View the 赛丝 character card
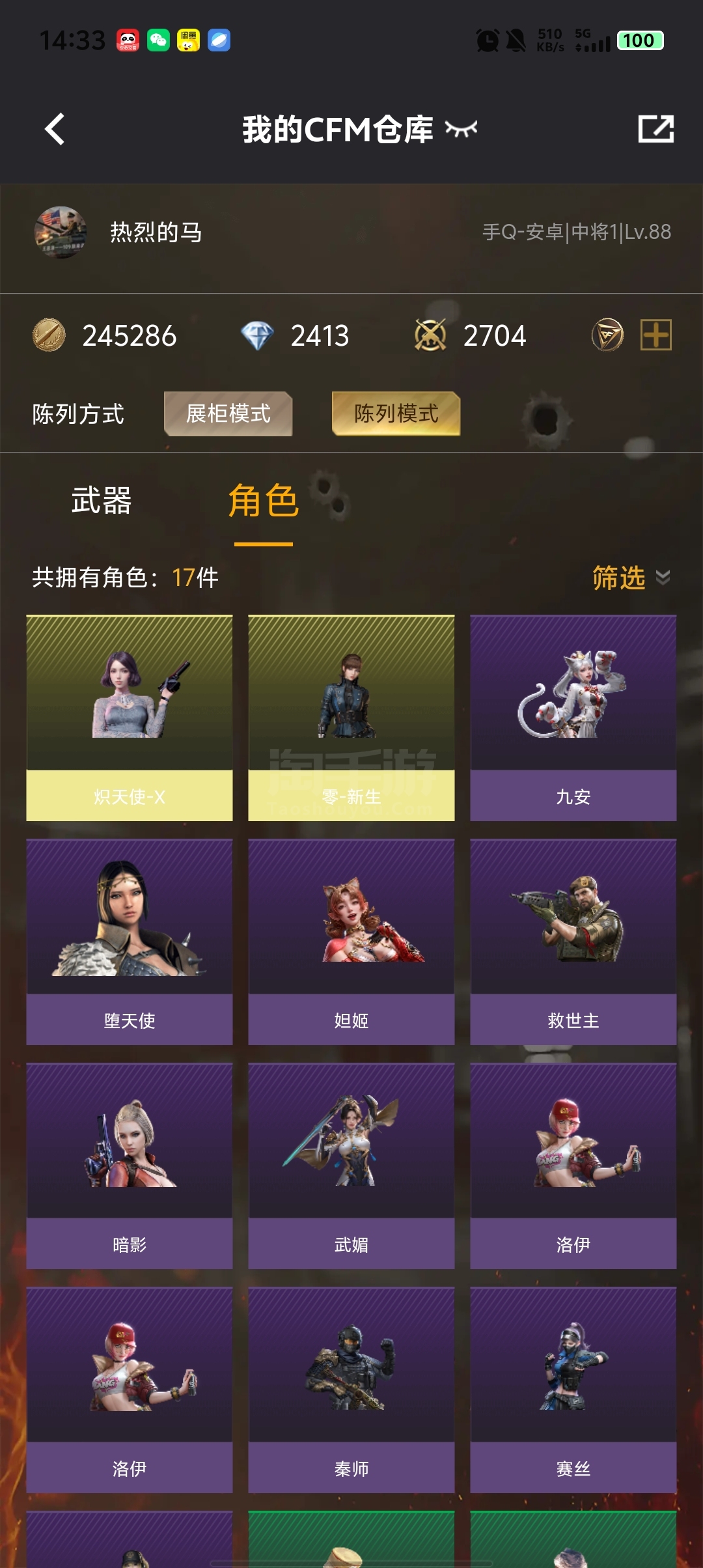 point(573,1390)
